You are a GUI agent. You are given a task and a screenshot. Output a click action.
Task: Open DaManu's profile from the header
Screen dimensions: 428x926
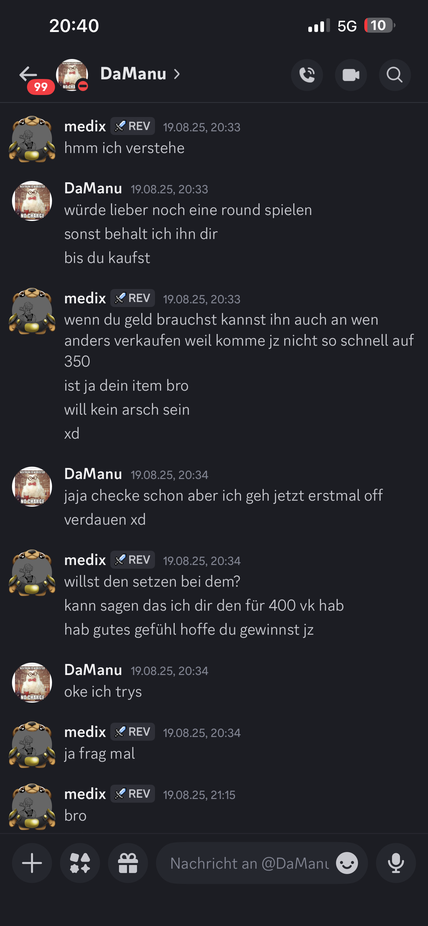(140, 74)
